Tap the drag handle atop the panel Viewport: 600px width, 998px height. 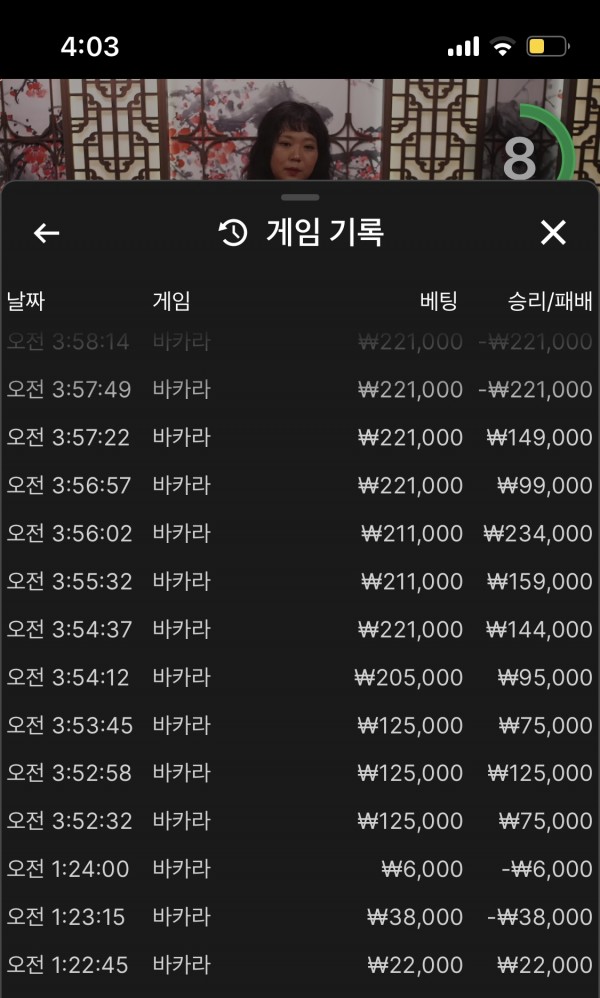[300, 197]
